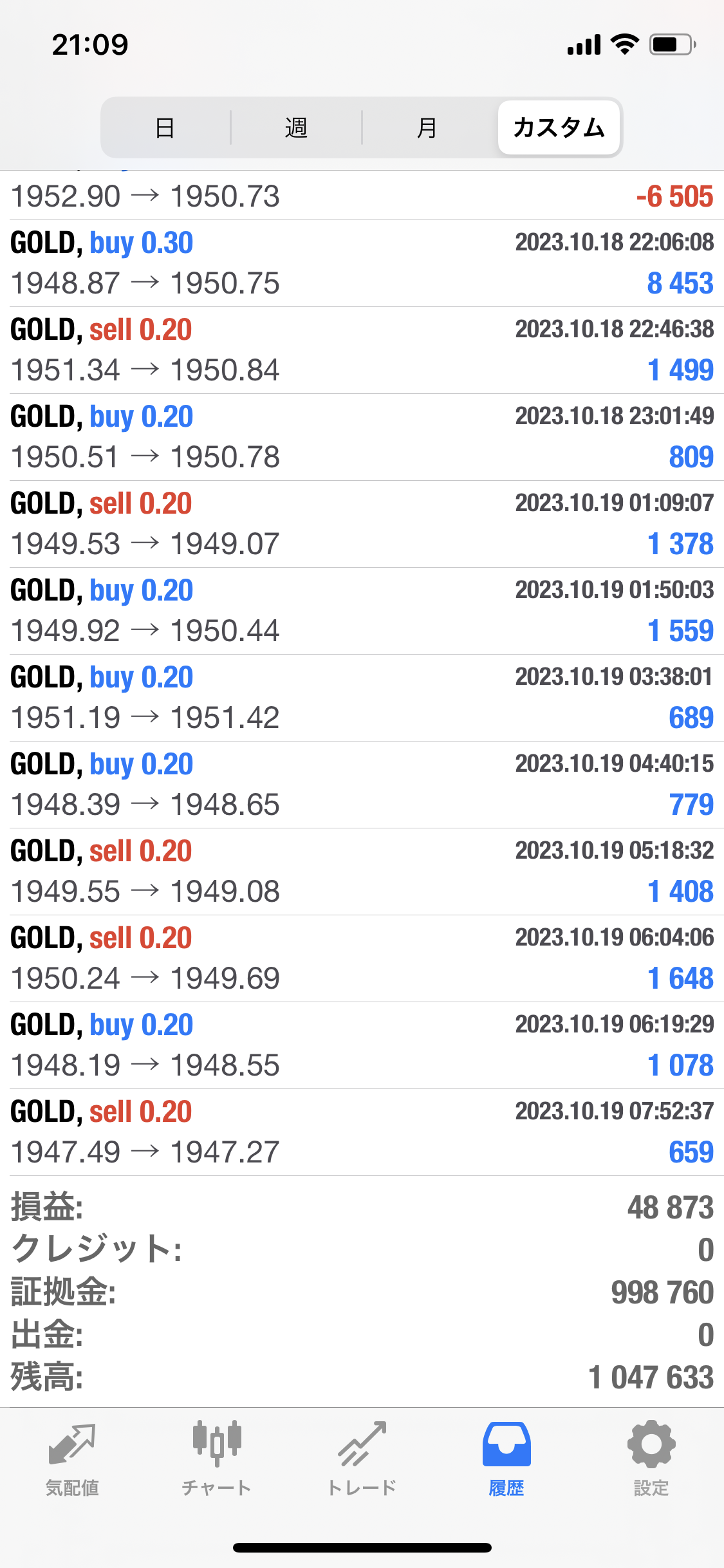
Task: Expand the GOLD sell trade at 05:18:32
Action: click(362, 872)
